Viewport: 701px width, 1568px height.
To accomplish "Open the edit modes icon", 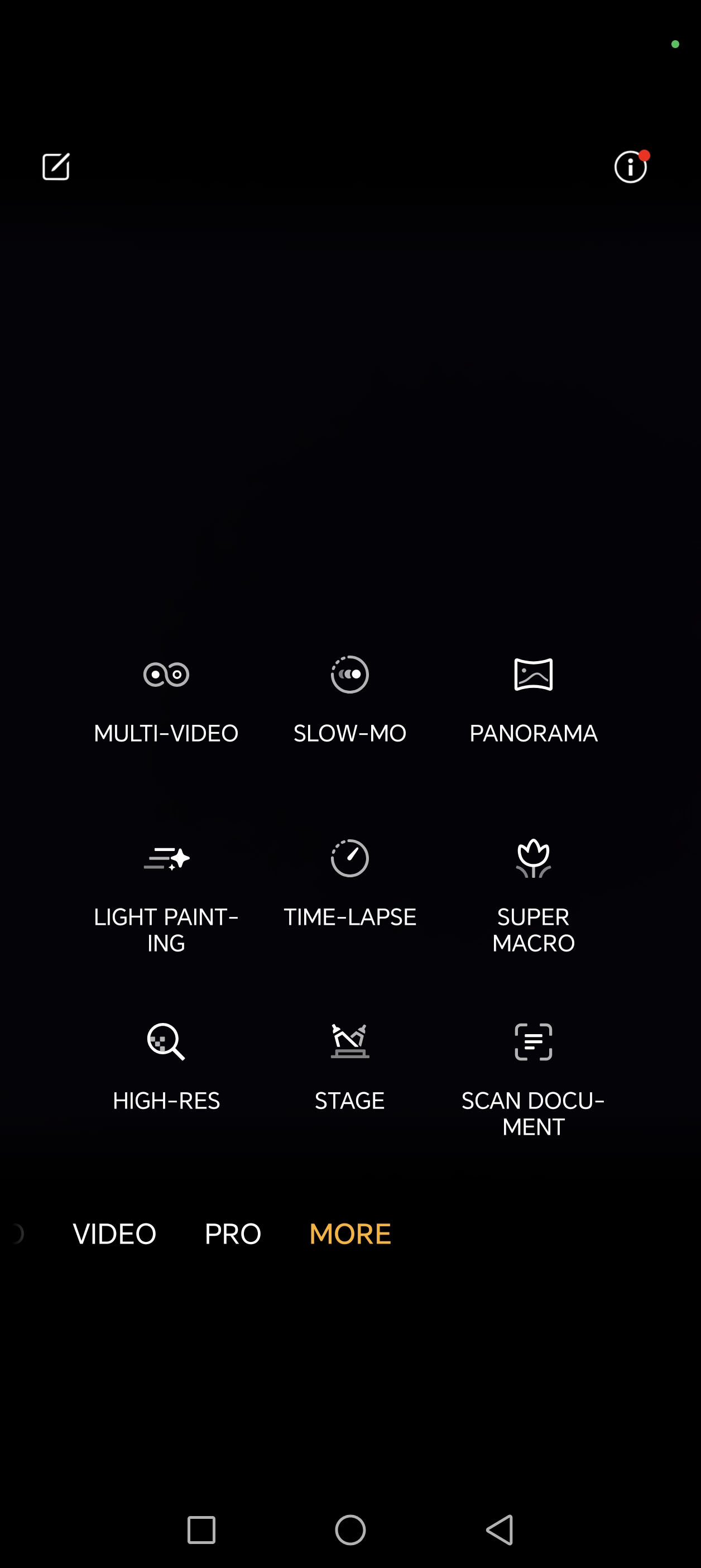I will [56, 167].
